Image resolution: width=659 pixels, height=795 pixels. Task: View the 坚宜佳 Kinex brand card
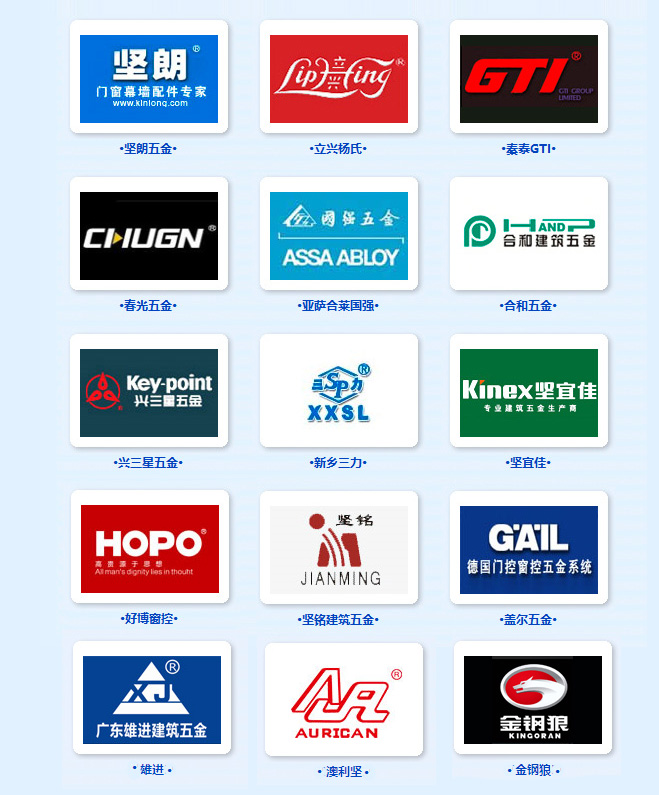(x=529, y=393)
